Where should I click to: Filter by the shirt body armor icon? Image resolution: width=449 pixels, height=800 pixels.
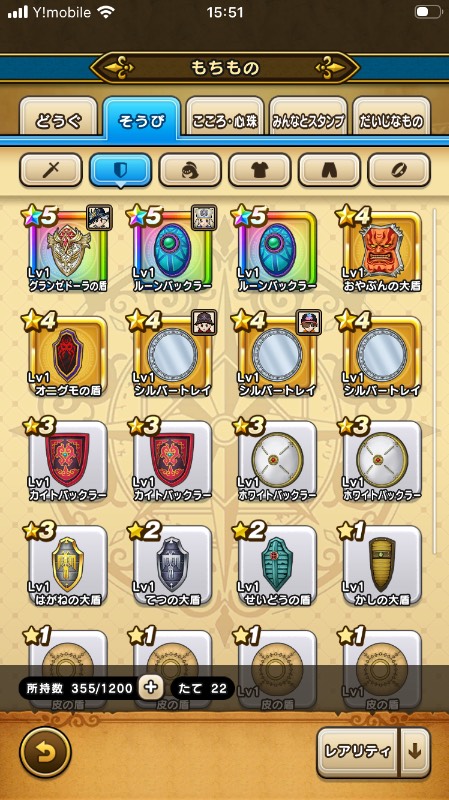260,170
